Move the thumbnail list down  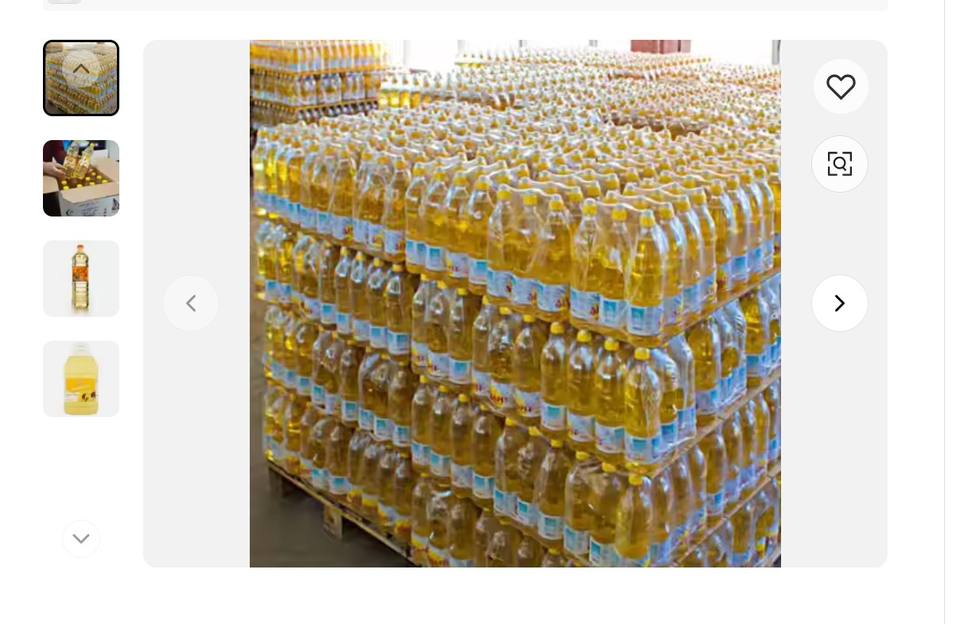(x=81, y=538)
